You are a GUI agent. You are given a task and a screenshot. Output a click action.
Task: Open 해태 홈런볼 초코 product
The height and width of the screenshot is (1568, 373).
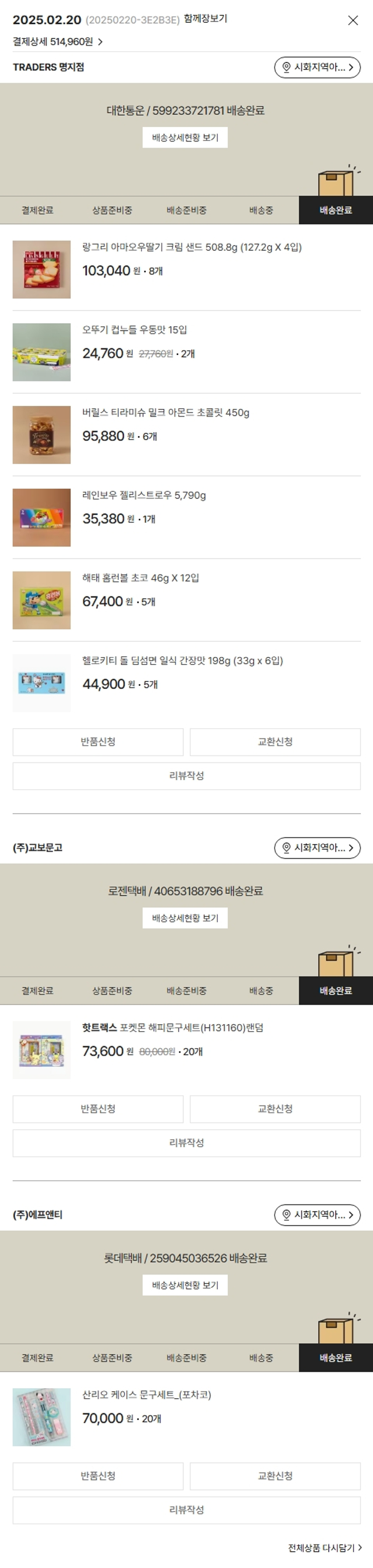[x=140, y=578]
